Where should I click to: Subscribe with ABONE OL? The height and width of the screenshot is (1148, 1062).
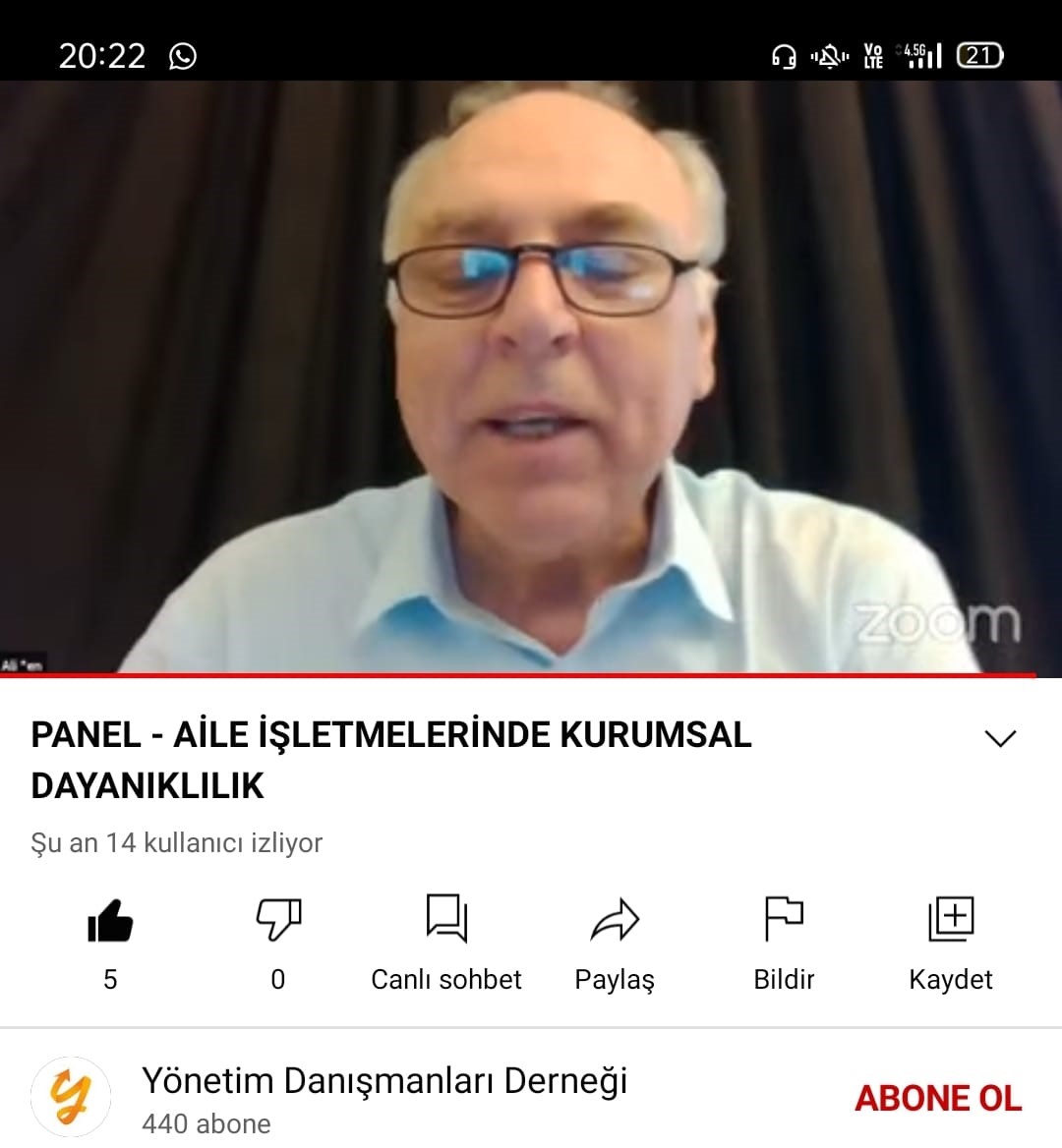point(938,1098)
